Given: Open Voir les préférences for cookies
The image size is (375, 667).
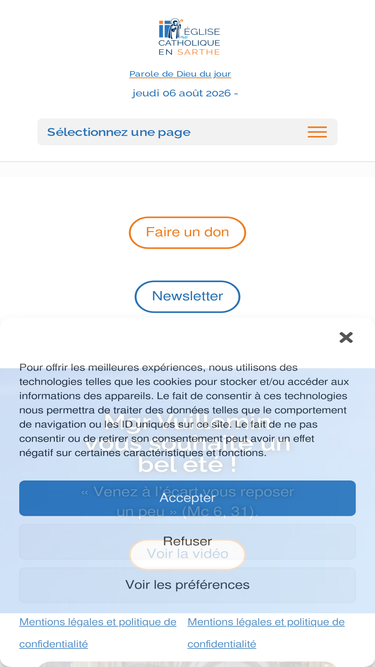Looking at the screenshot, I should [188, 585].
